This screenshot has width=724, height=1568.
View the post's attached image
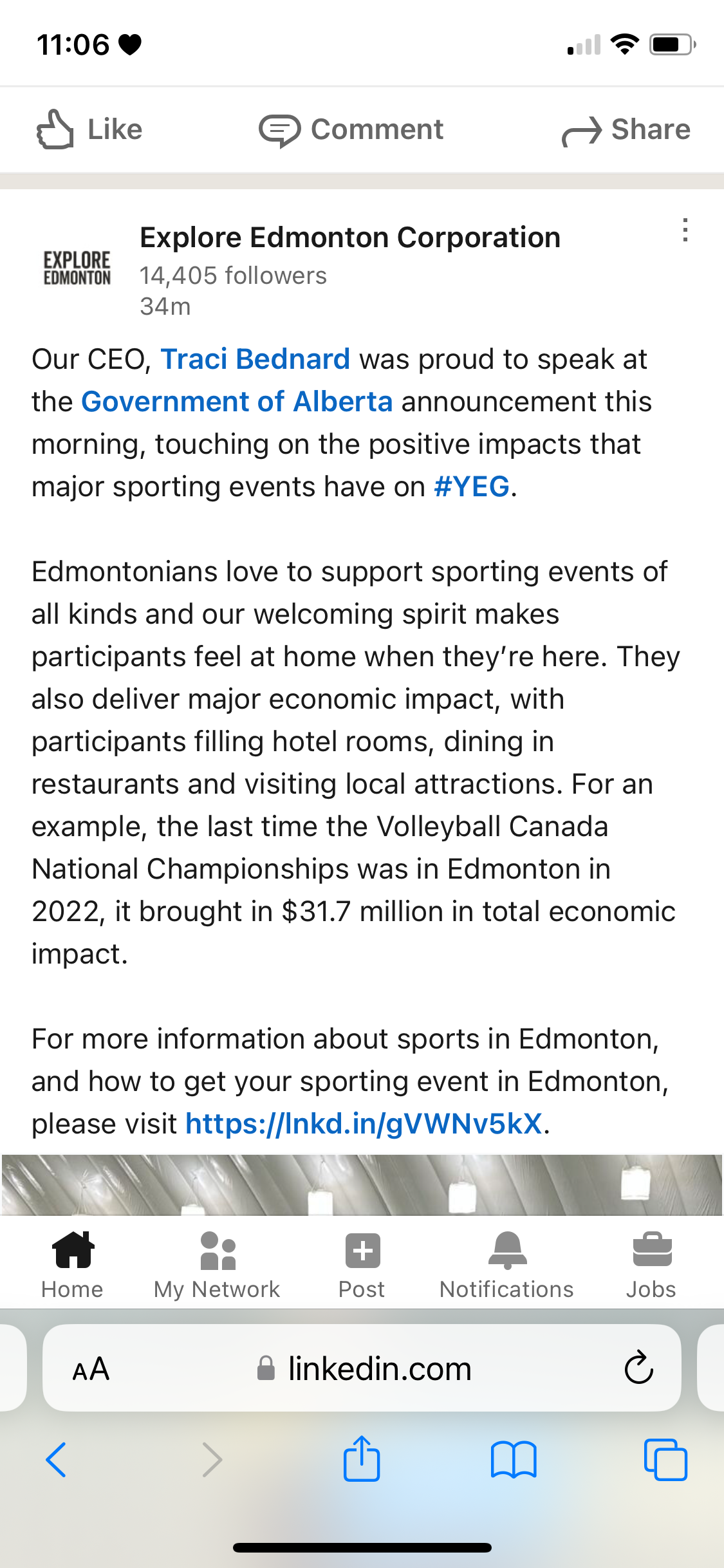pos(362,1184)
